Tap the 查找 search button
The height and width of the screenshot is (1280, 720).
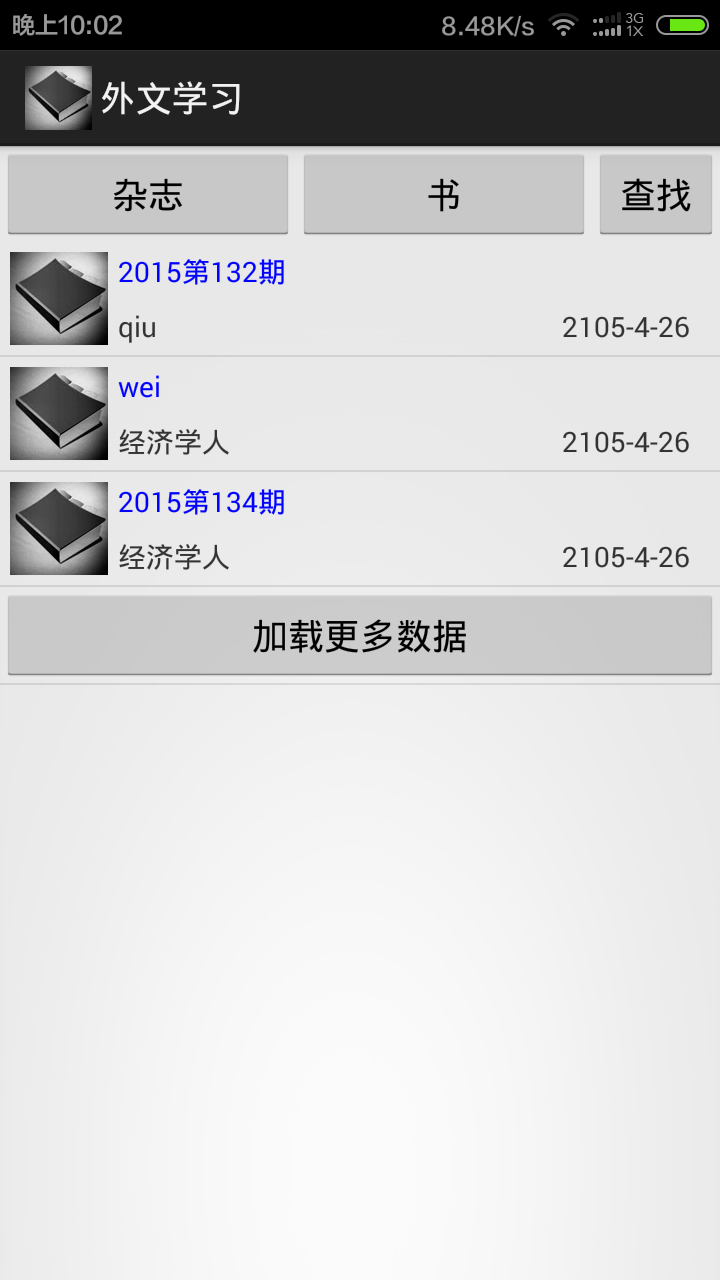pos(656,195)
